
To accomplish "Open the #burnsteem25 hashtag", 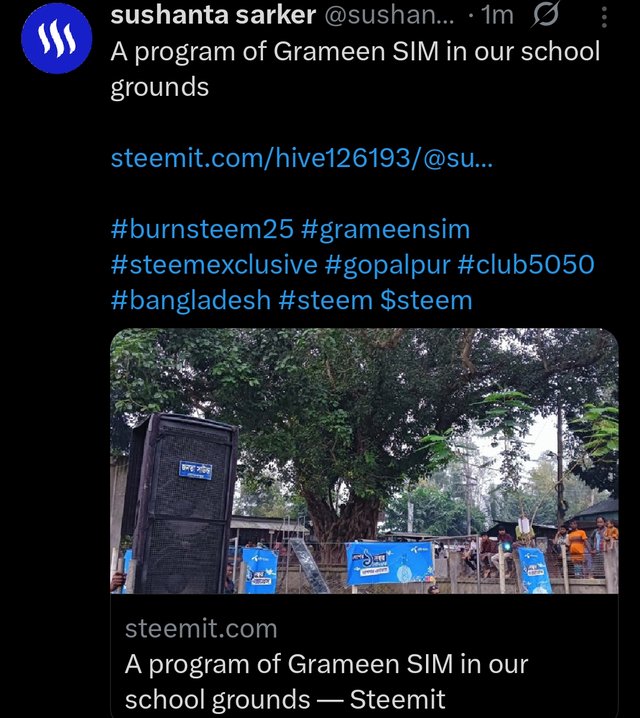I will tap(201, 229).
